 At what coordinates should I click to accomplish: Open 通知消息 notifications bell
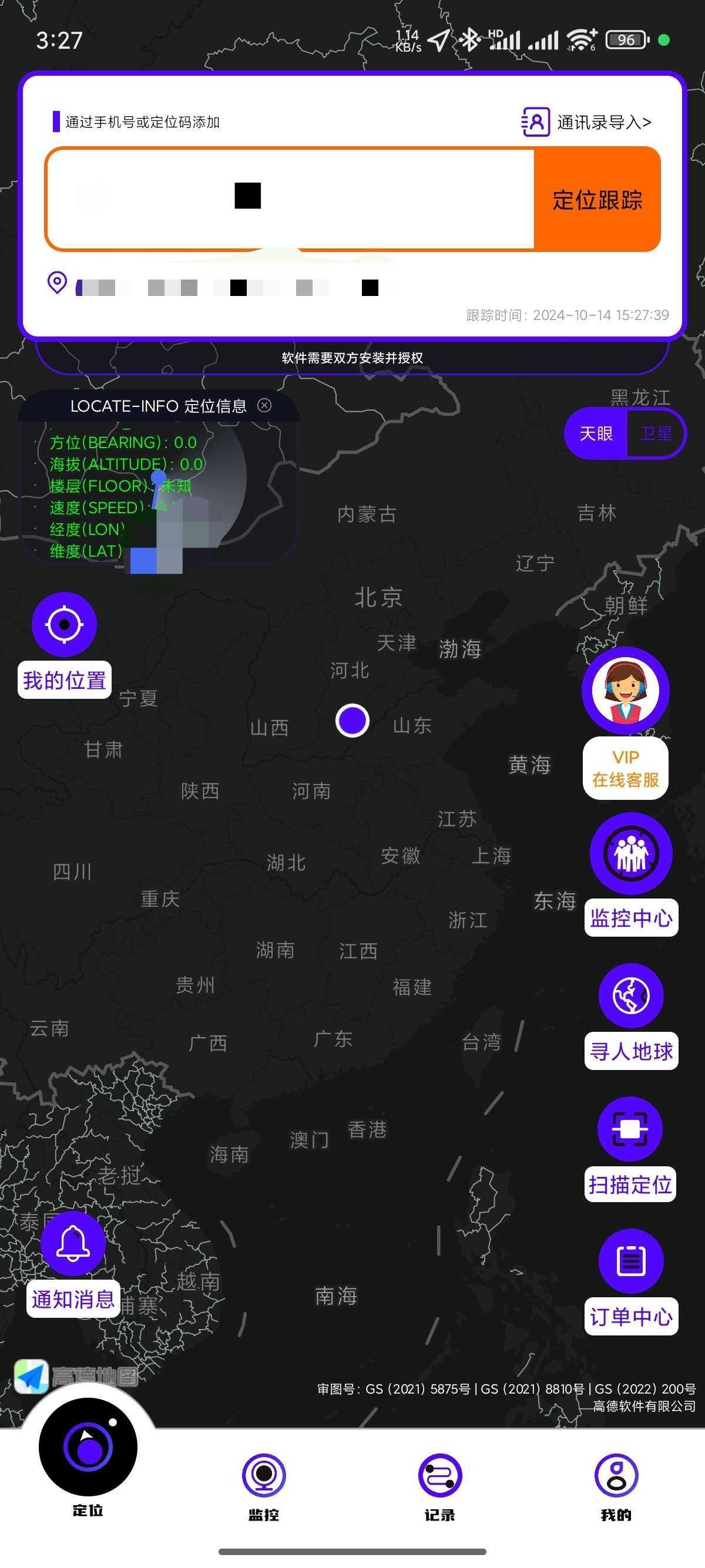(73, 1243)
